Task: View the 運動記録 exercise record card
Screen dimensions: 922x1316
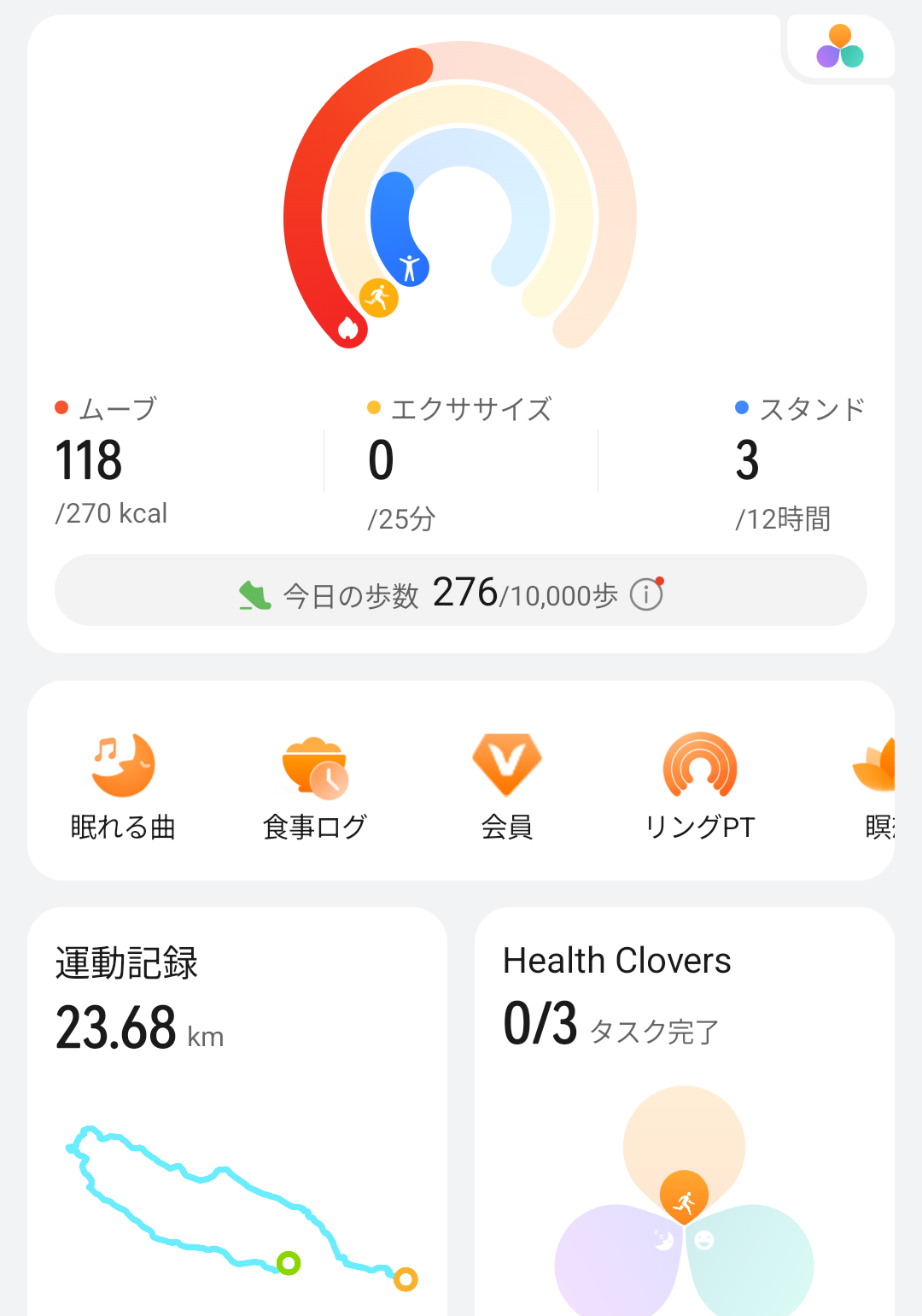Action: click(237, 1110)
